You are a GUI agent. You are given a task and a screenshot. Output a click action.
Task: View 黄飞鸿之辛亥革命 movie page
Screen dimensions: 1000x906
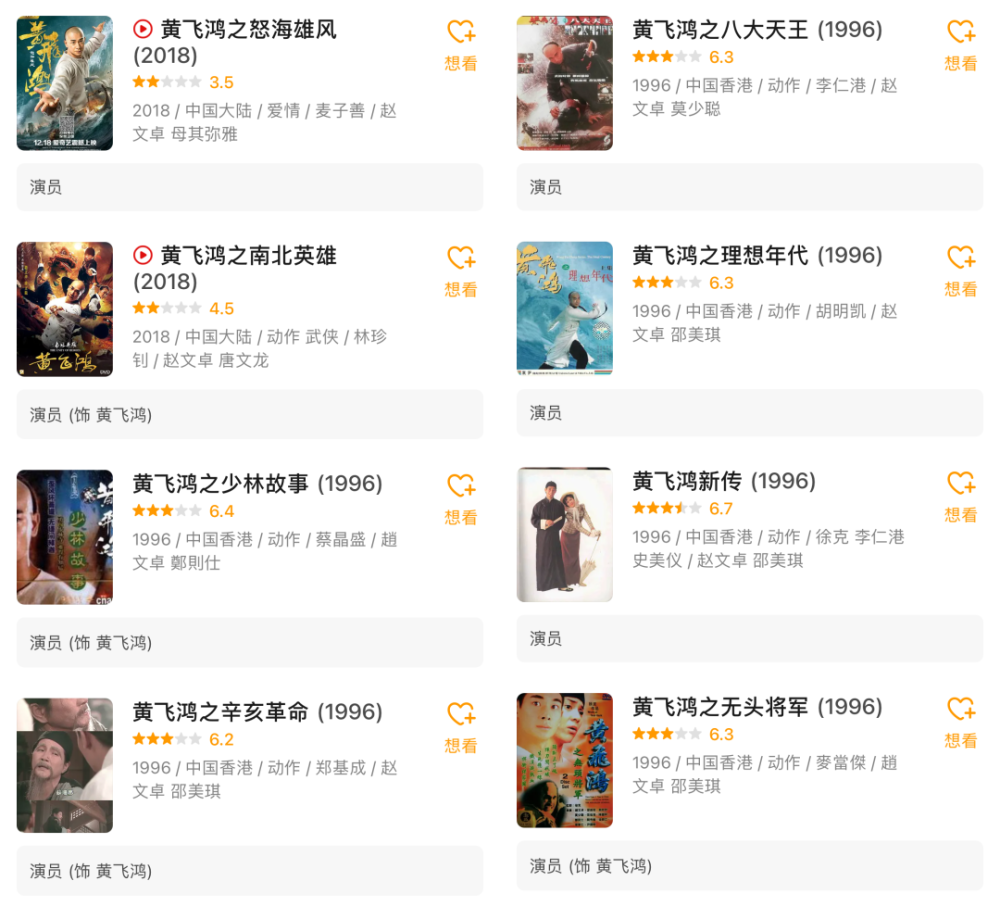pos(257,712)
